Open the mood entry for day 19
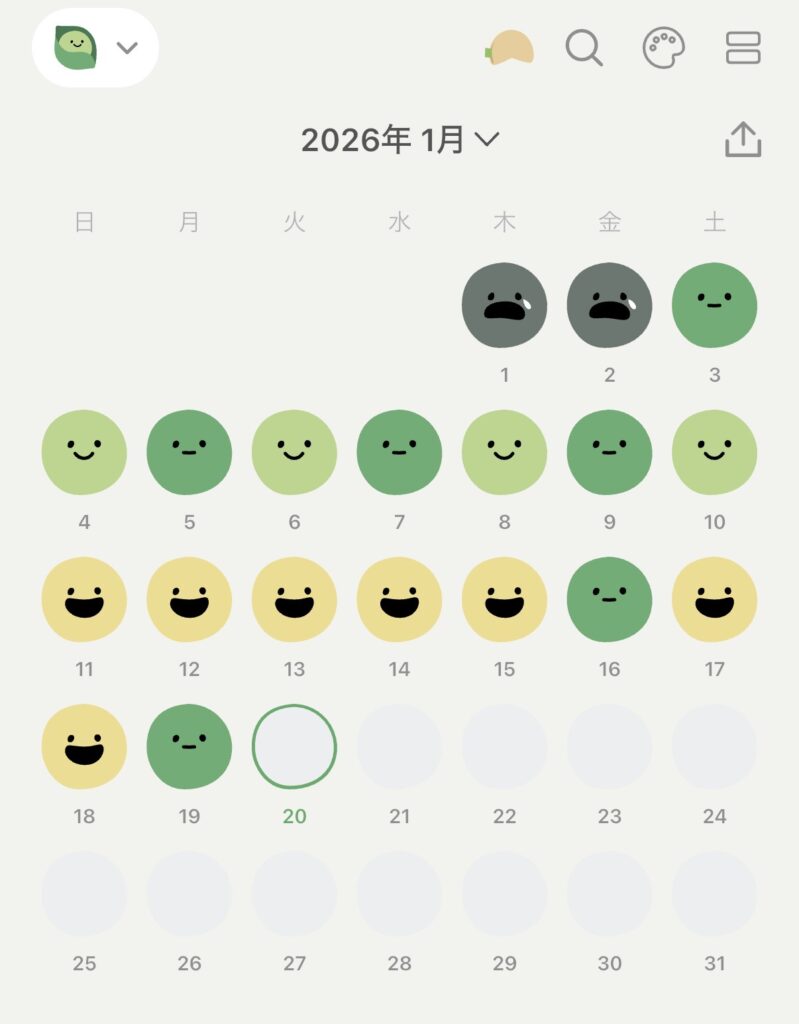The height and width of the screenshot is (1024, 799). (x=189, y=746)
